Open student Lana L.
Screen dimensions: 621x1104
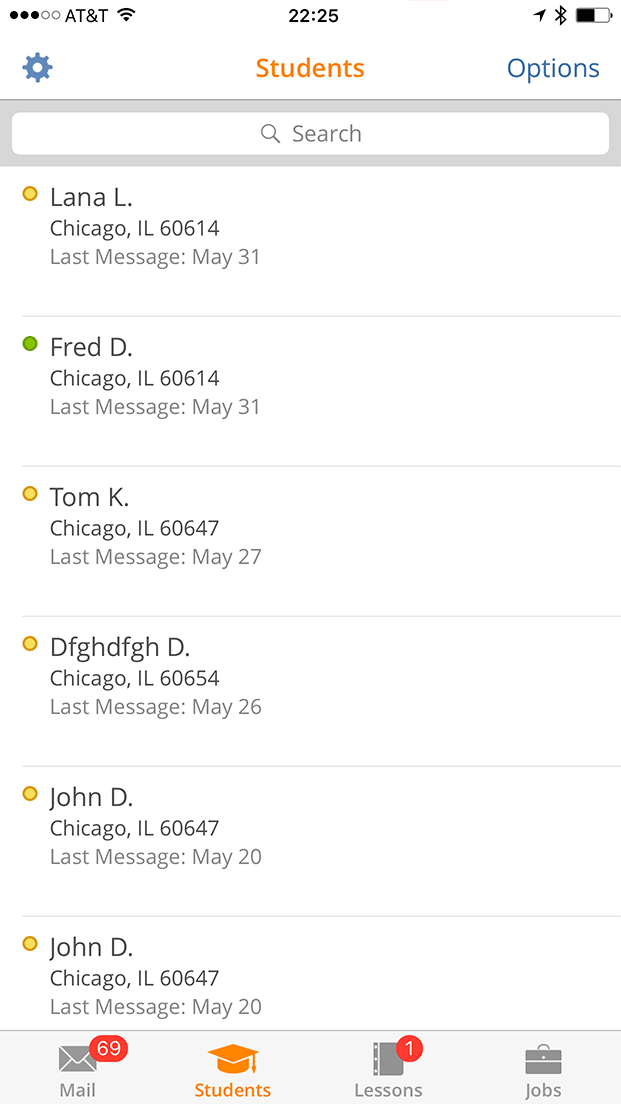click(x=310, y=242)
